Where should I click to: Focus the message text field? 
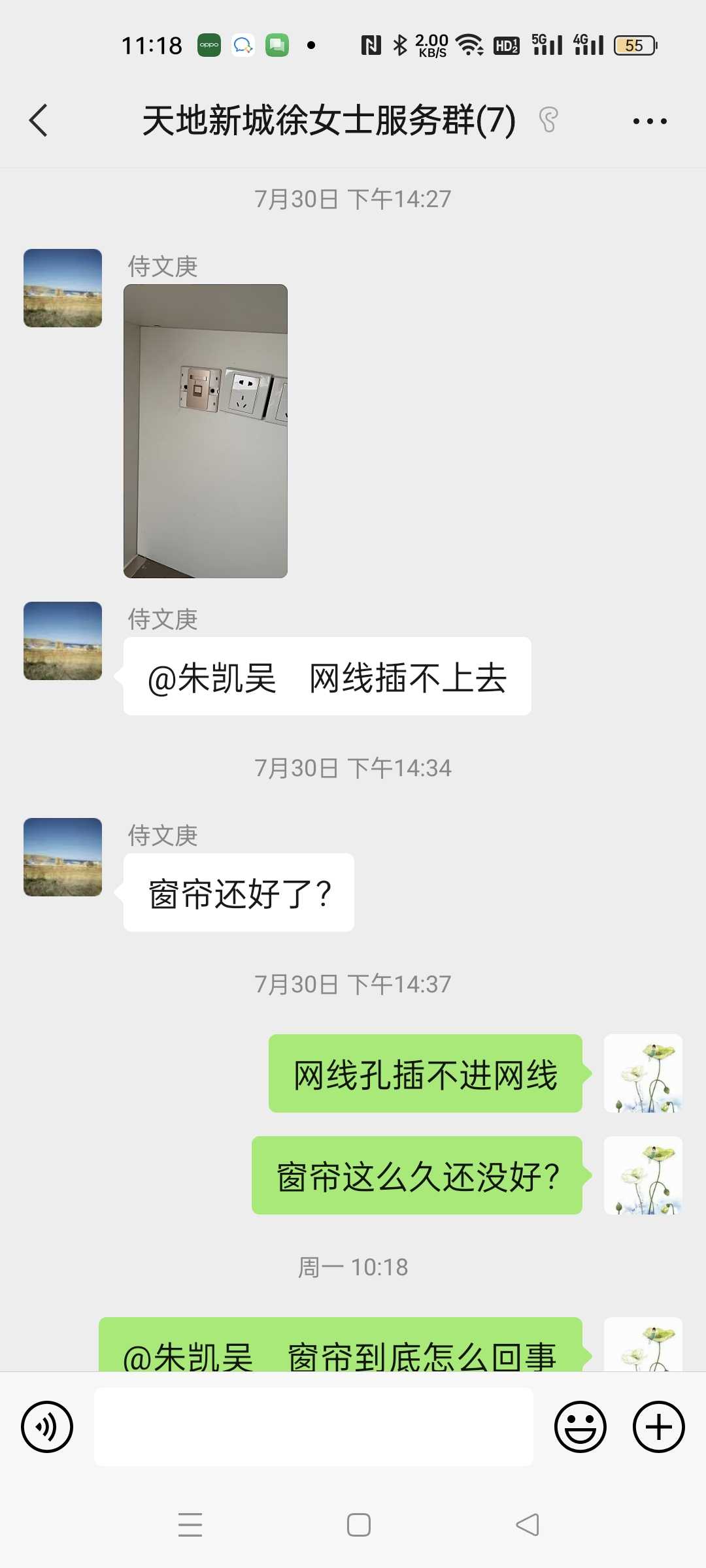click(x=314, y=1426)
